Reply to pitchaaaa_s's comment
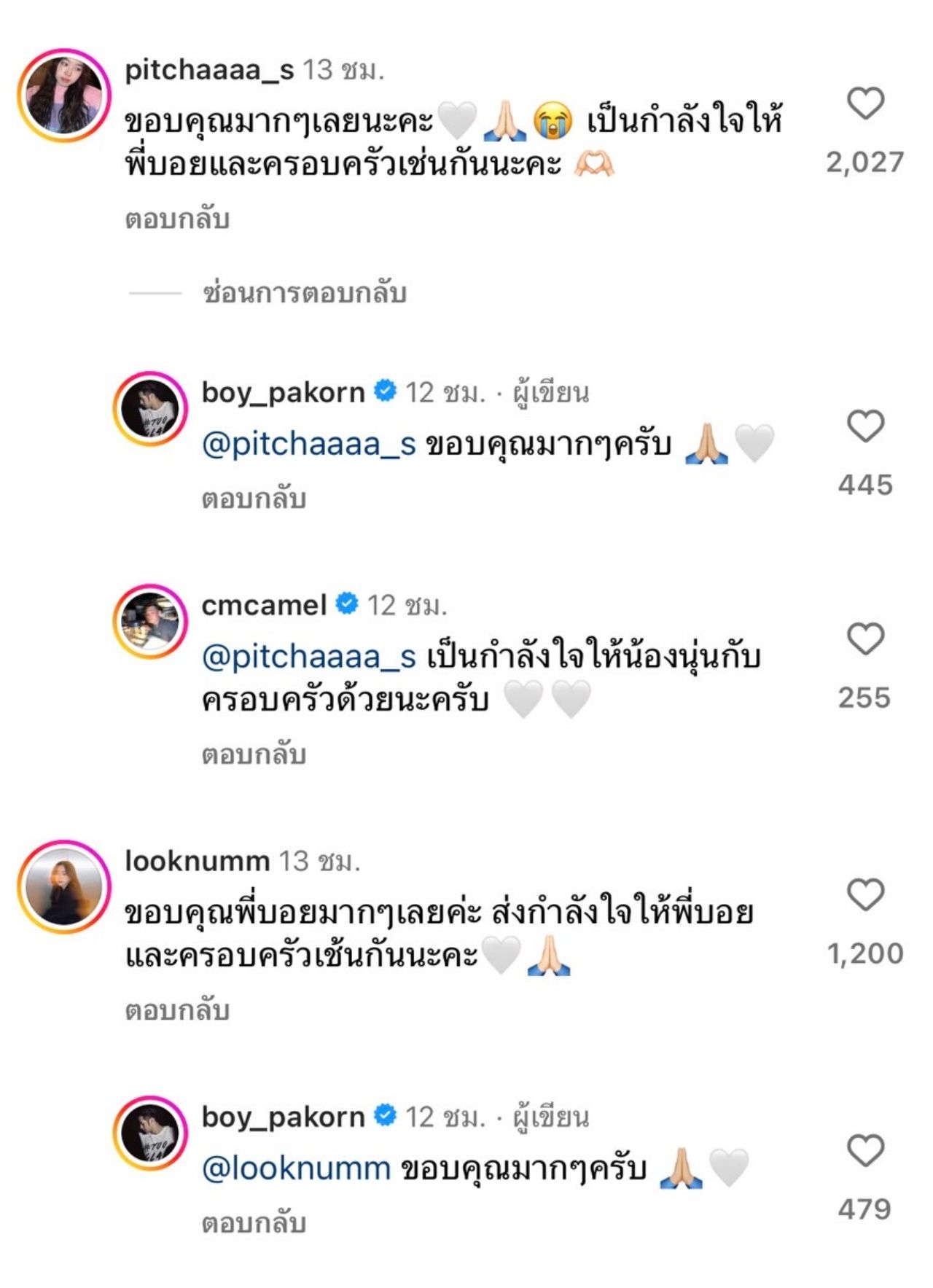The image size is (933, 1288). pos(177,219)
